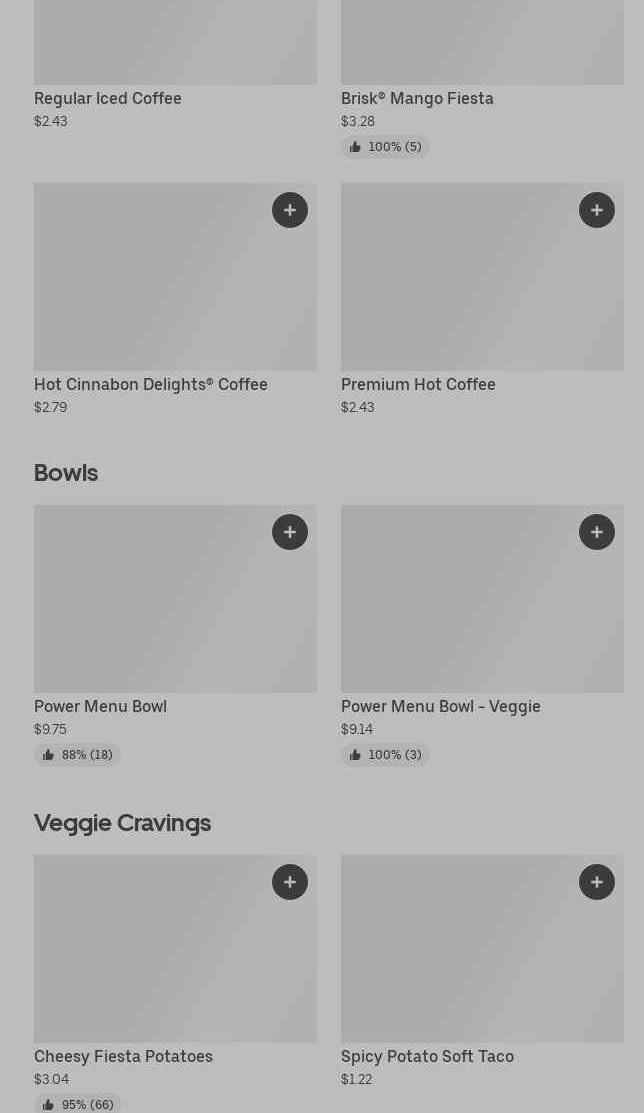Viewport: 644px width, 1113px height.
Task: View Hot Cinnabon Delights Coffee details
Action: click(151, 385)
